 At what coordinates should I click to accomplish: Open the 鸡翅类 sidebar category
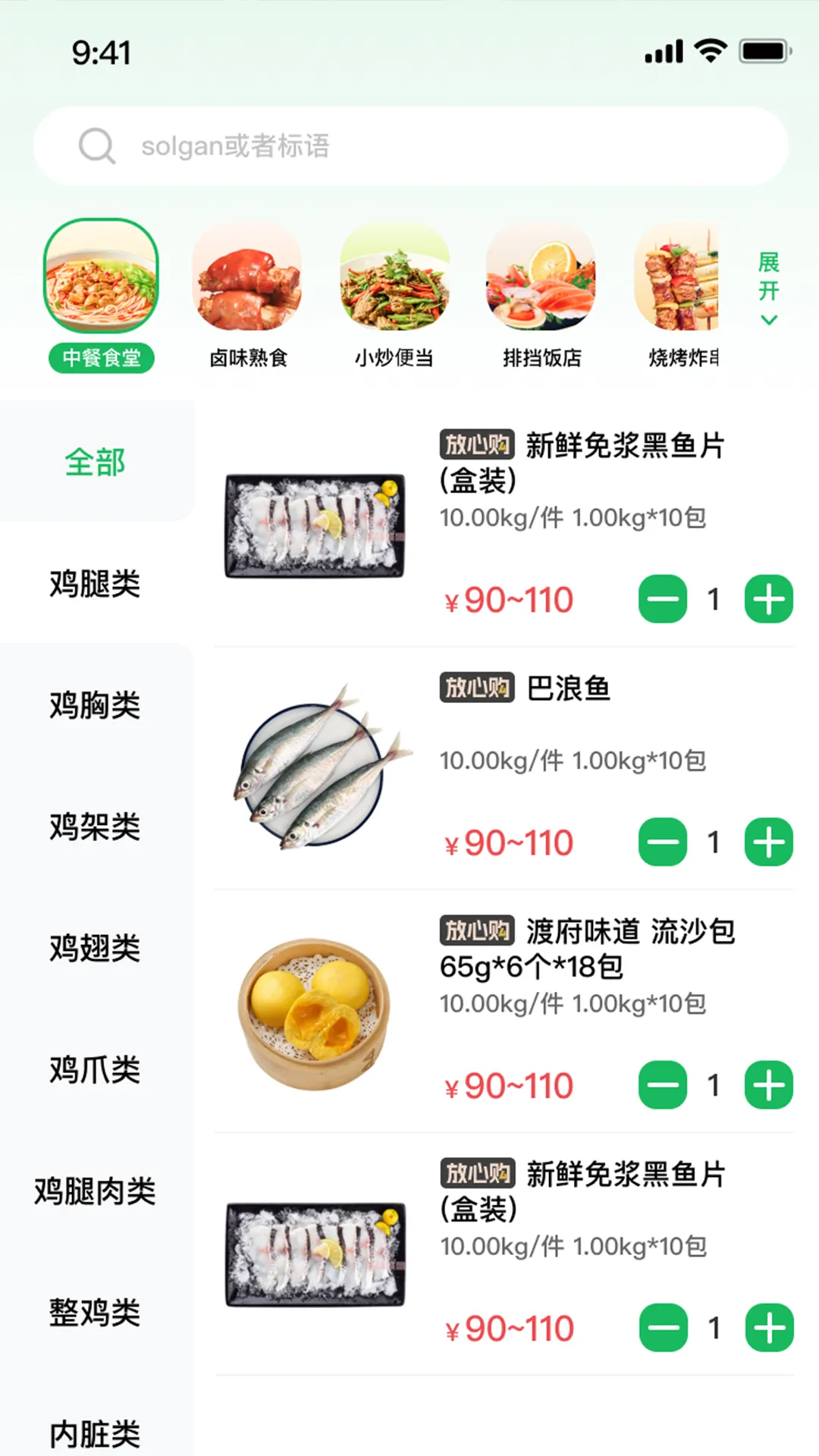click(95, 948)
